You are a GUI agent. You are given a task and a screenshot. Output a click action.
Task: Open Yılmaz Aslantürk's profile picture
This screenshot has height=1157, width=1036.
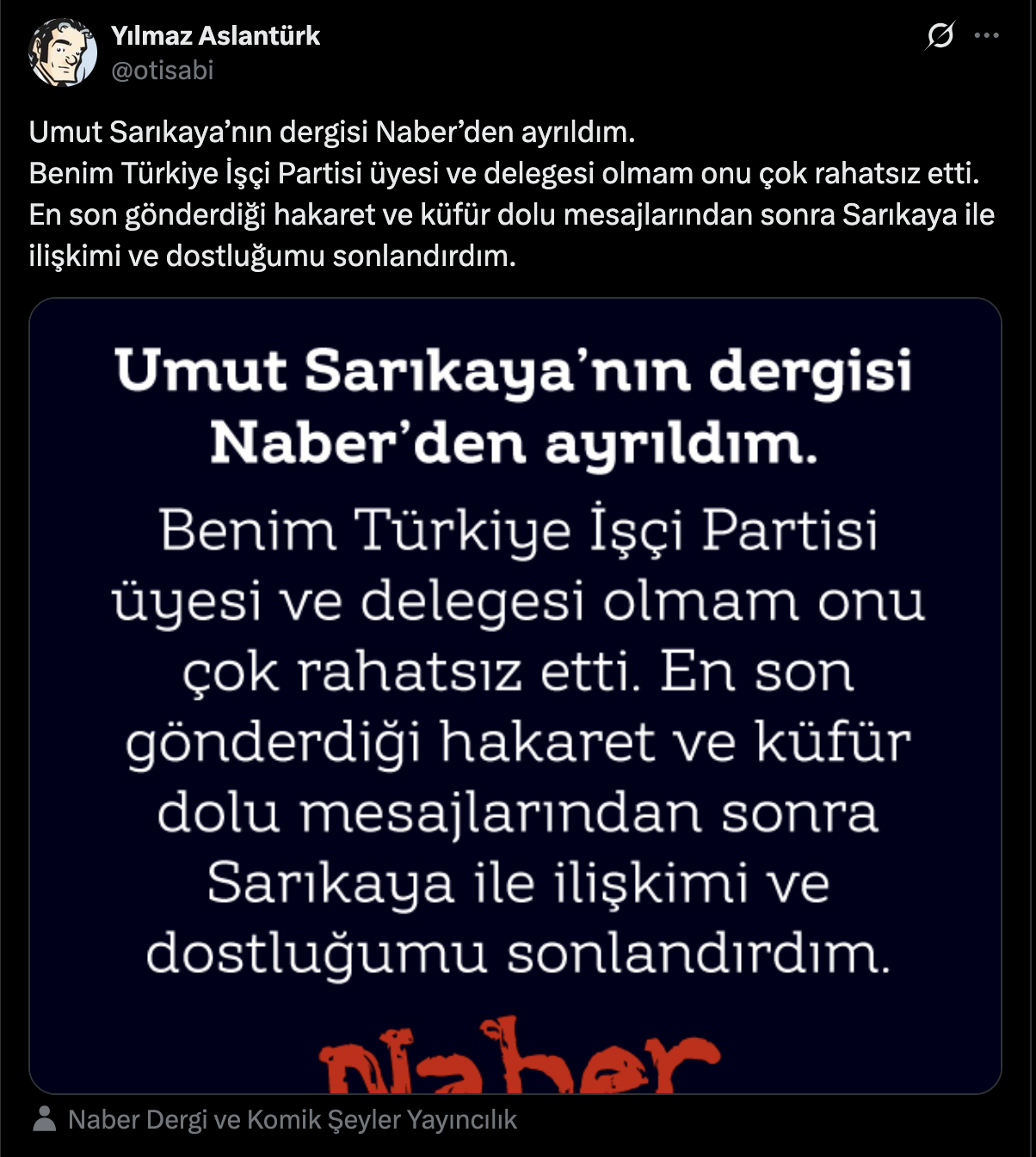coord(63,53)
